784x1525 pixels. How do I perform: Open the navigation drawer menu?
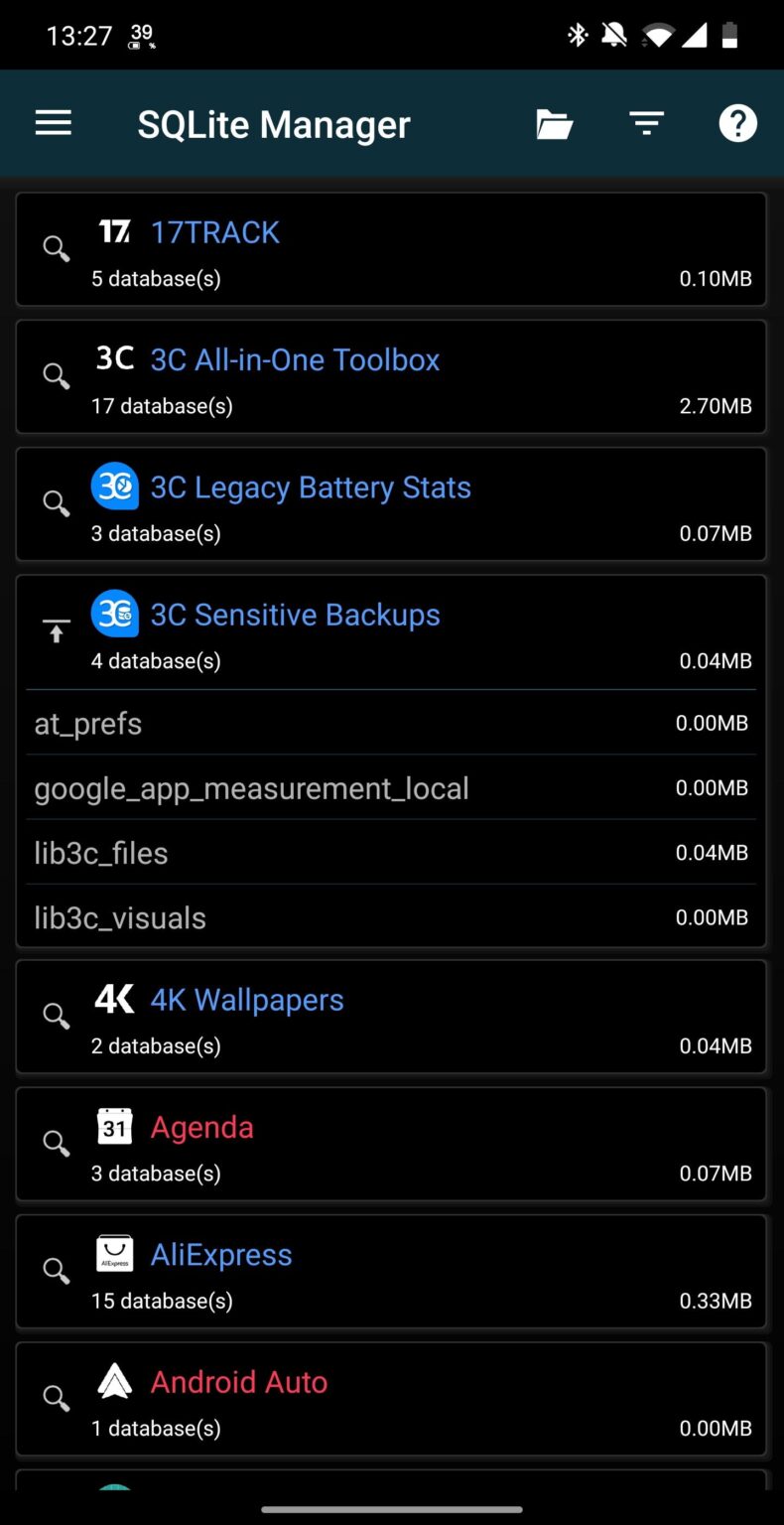[x=53, y=123]
